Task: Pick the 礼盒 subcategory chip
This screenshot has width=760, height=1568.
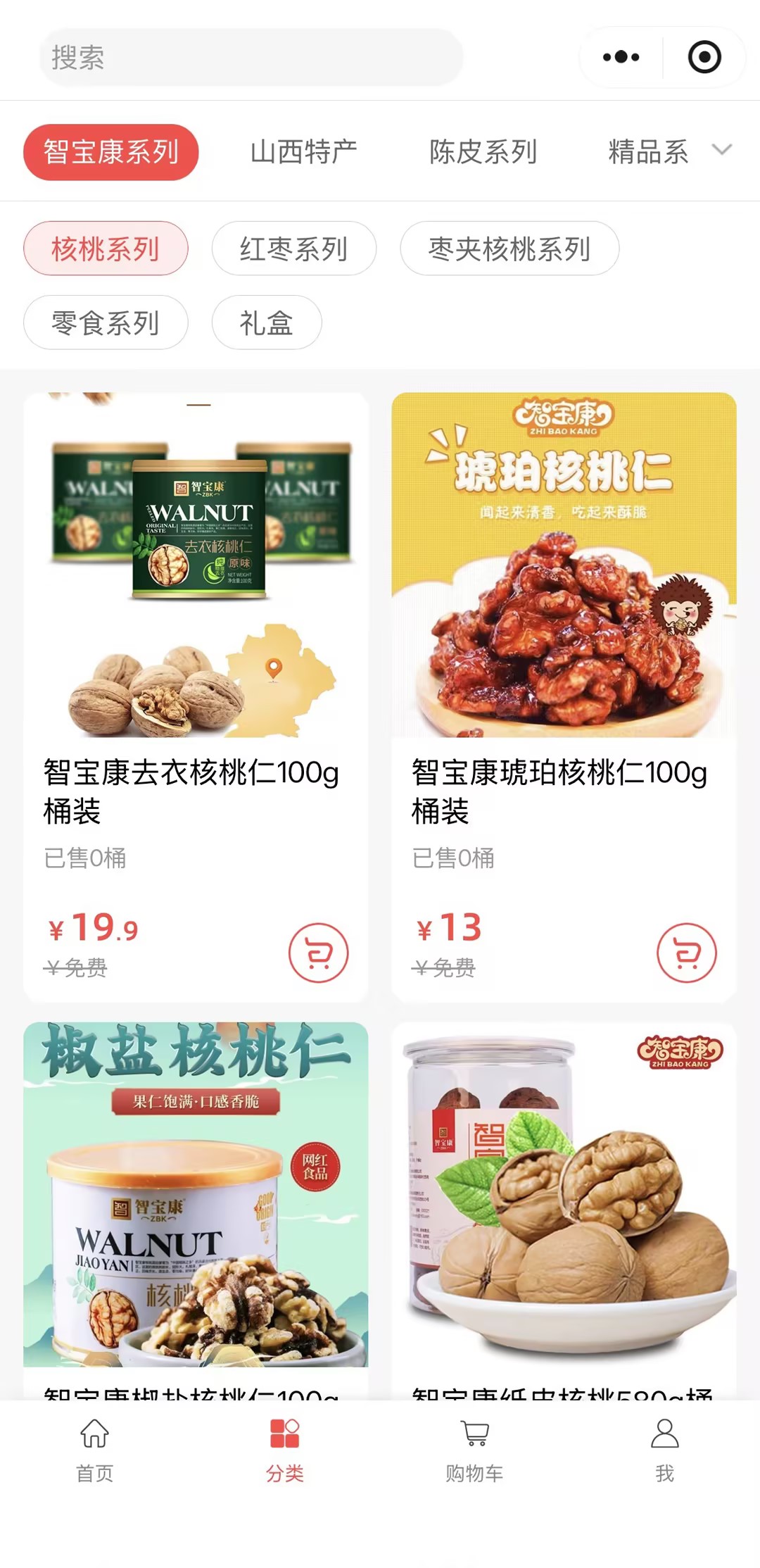Action: [x=267, y=322]
